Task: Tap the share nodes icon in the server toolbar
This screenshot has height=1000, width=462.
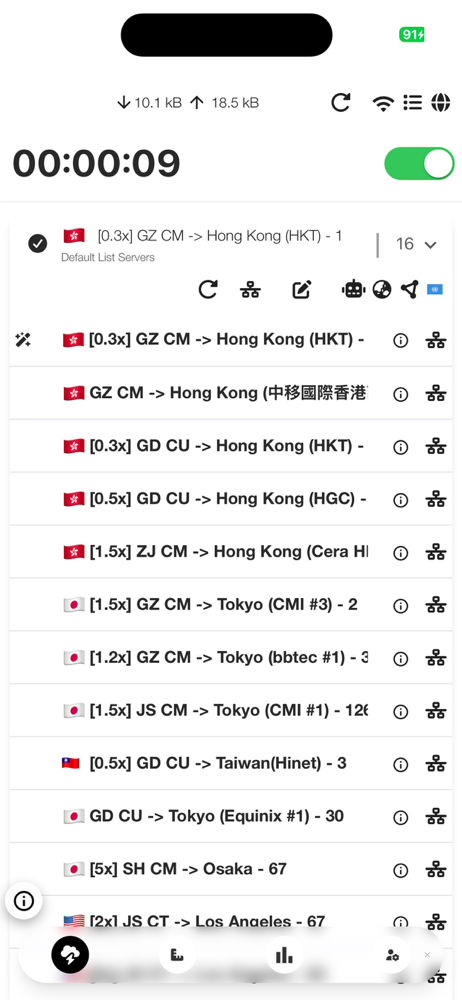Action: (409, 290)
